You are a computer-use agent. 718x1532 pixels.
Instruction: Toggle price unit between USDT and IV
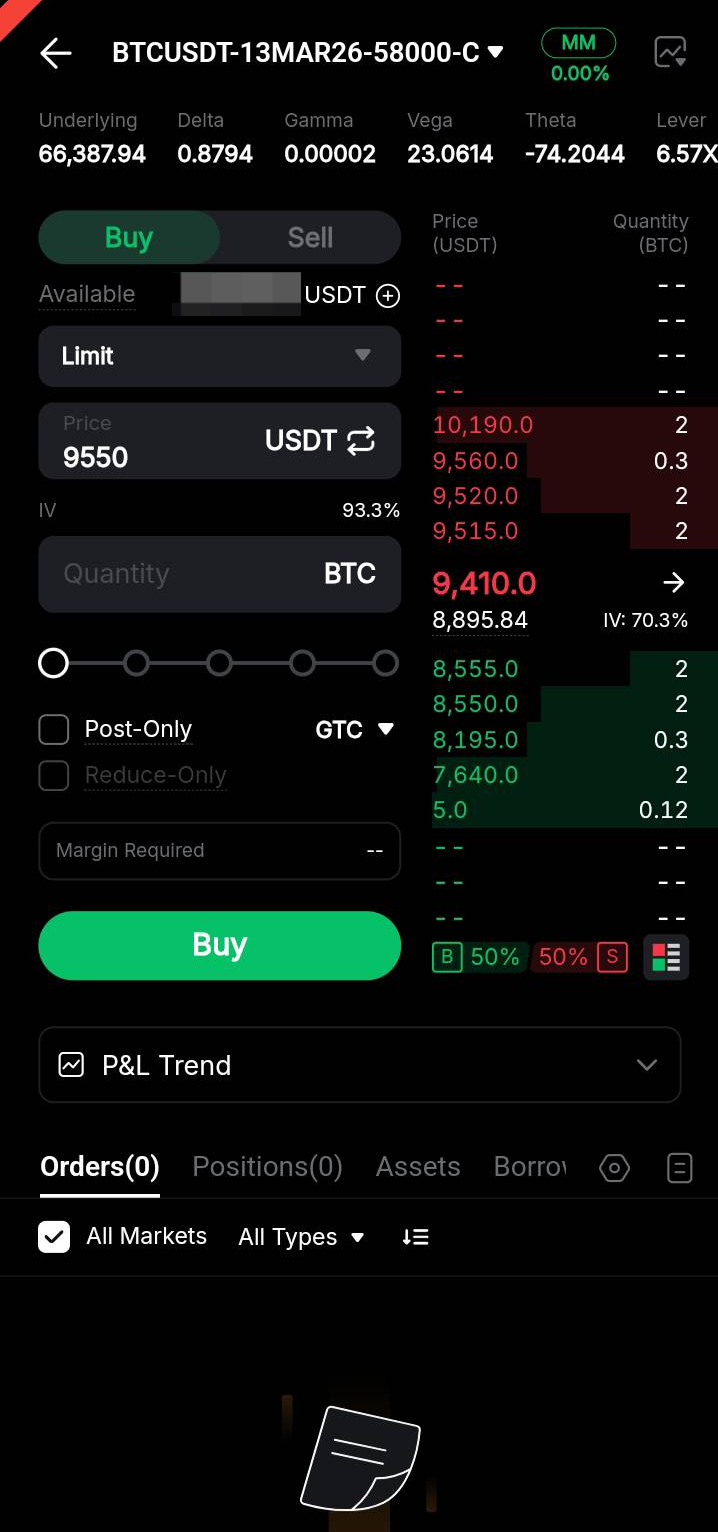pos(360,440)
